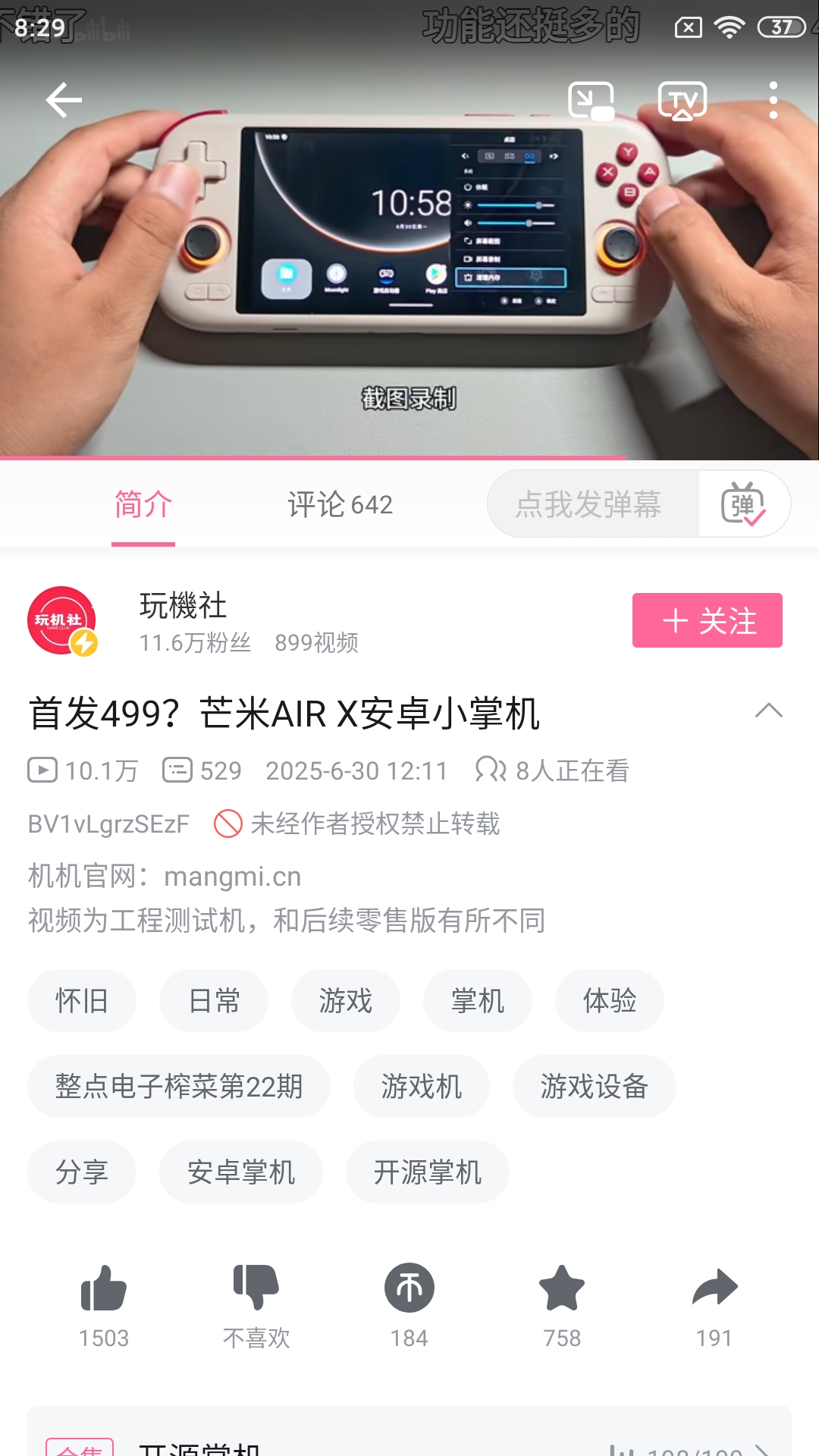Viewport: 819px width, 1456px height.
Task: Switch to the 评论 642 tab
Action: 340,505
